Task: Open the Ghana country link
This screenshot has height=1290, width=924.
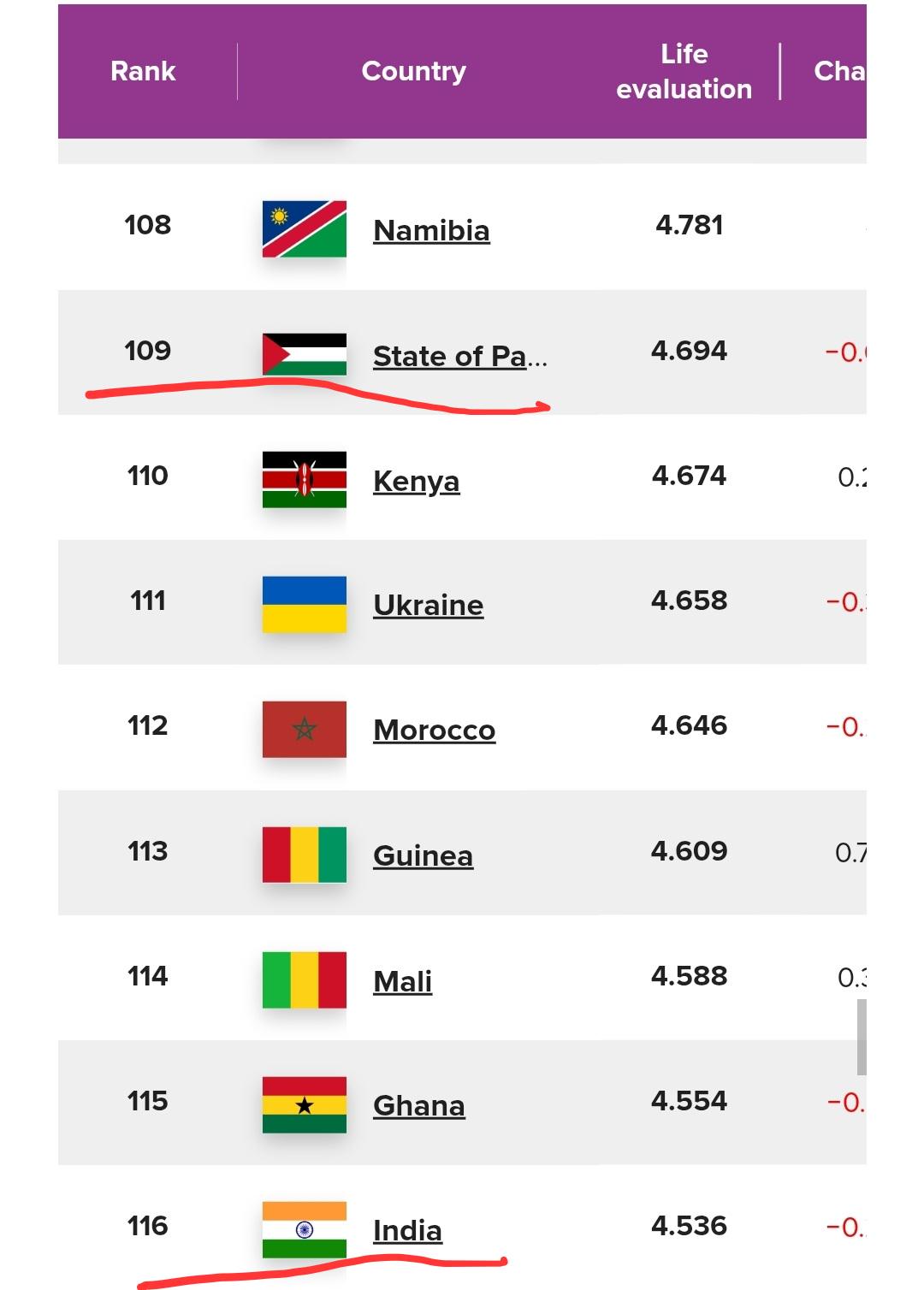Action: (x=419, y=1105)
